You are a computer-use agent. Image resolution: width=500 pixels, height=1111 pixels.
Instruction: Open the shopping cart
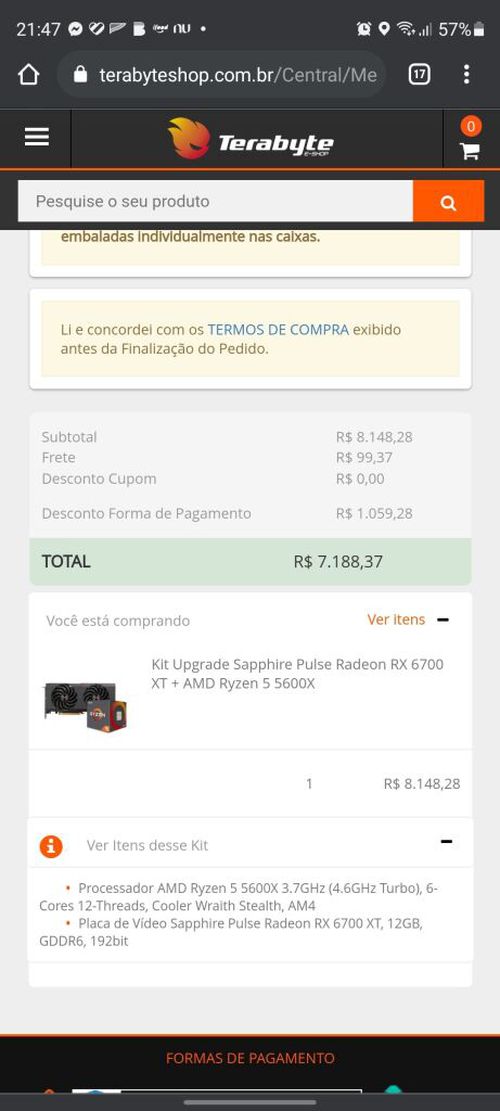pos(470,150)
